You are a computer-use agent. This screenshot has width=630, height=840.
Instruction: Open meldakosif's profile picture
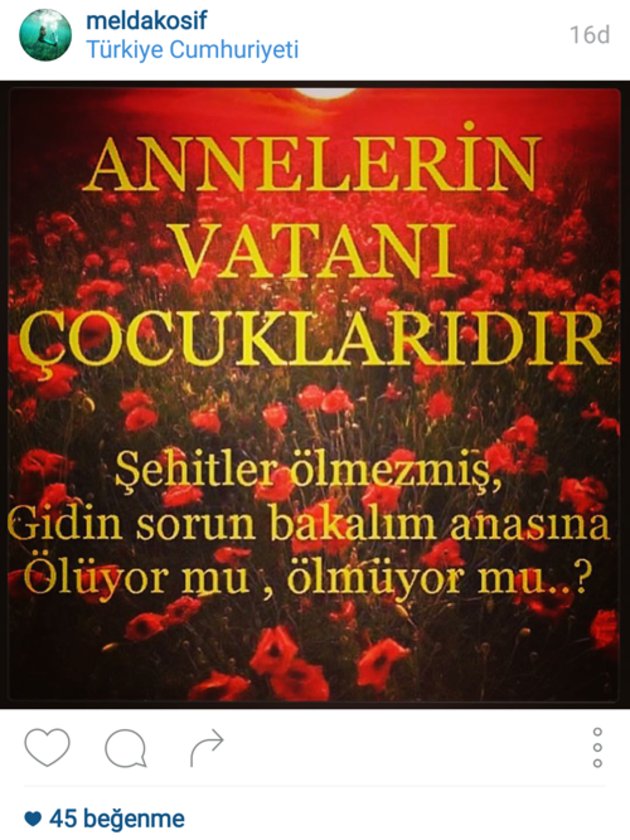(x=45, y=35)
